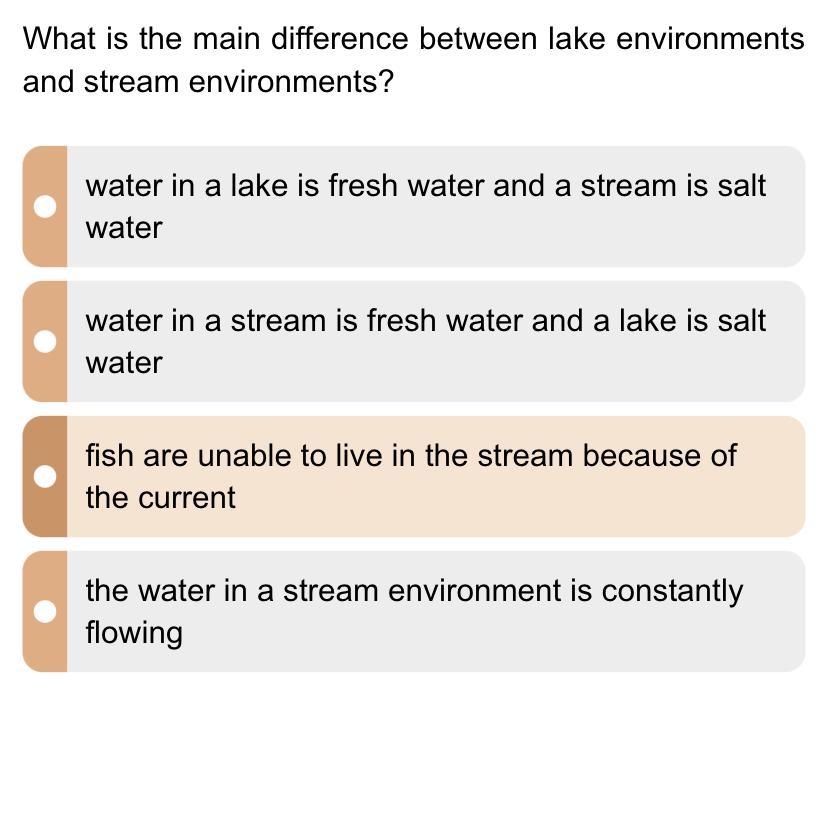Select "water in a lake is fresh water" answer
Image resolution: width=828 pixels, height=828 pixels.
tap(45, 207)
